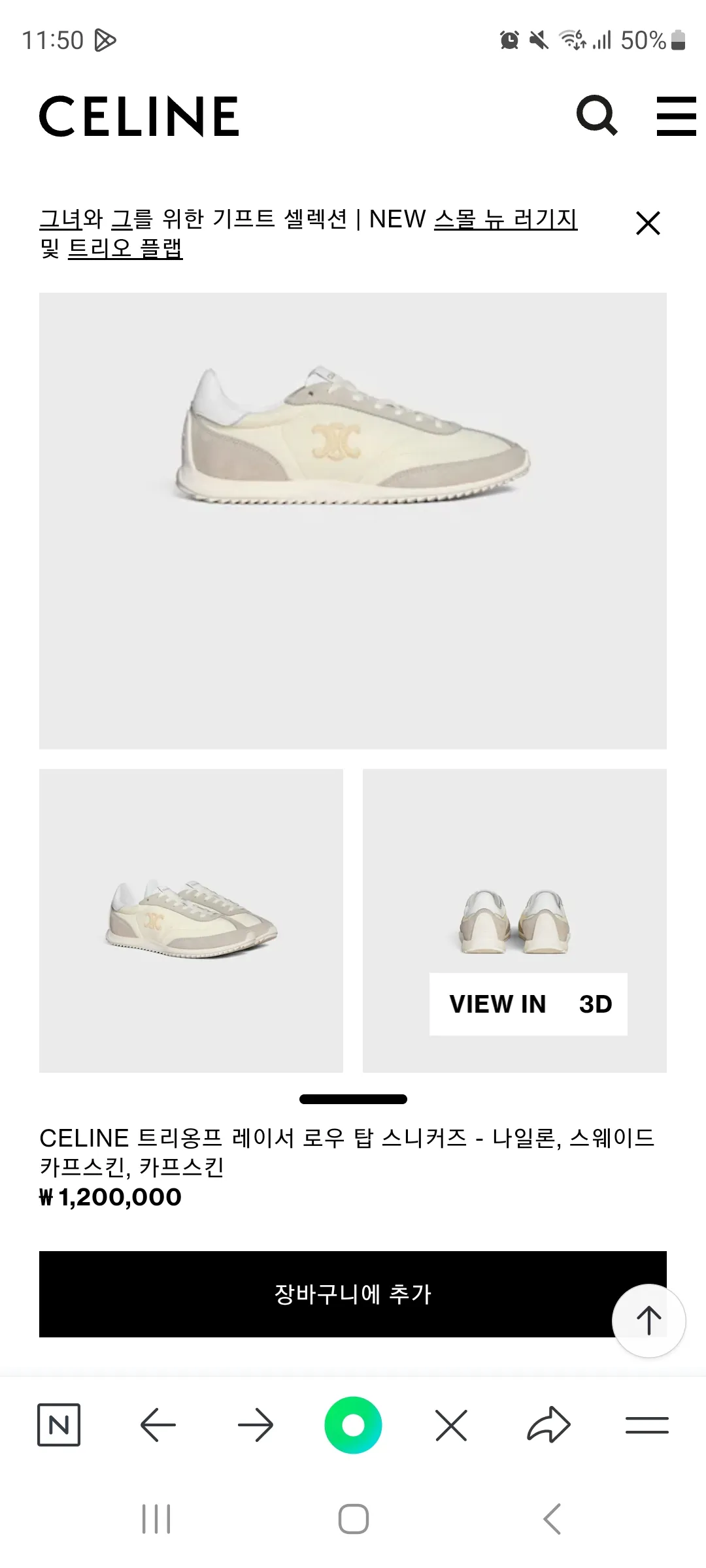View the large side-view sneaker image
Screen dimensions: 706x1568
tap(353, 521)
